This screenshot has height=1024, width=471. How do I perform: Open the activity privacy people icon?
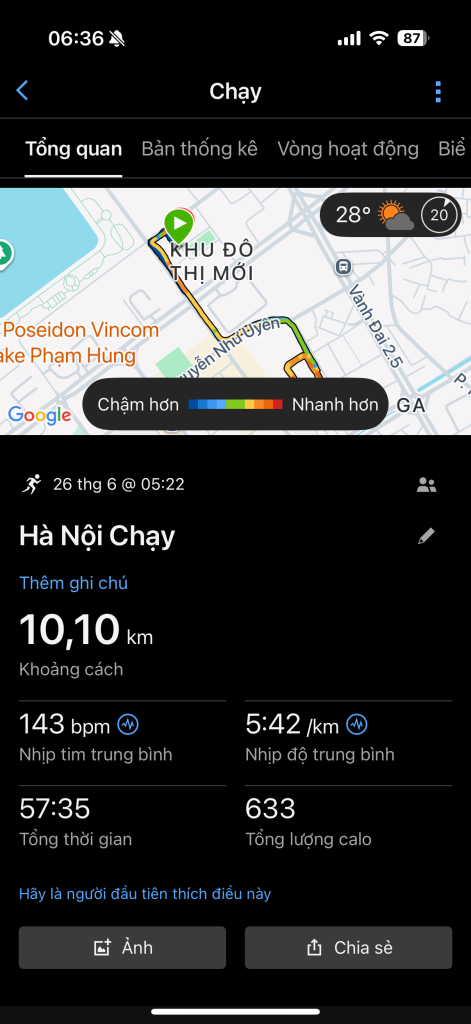point(427,485)
